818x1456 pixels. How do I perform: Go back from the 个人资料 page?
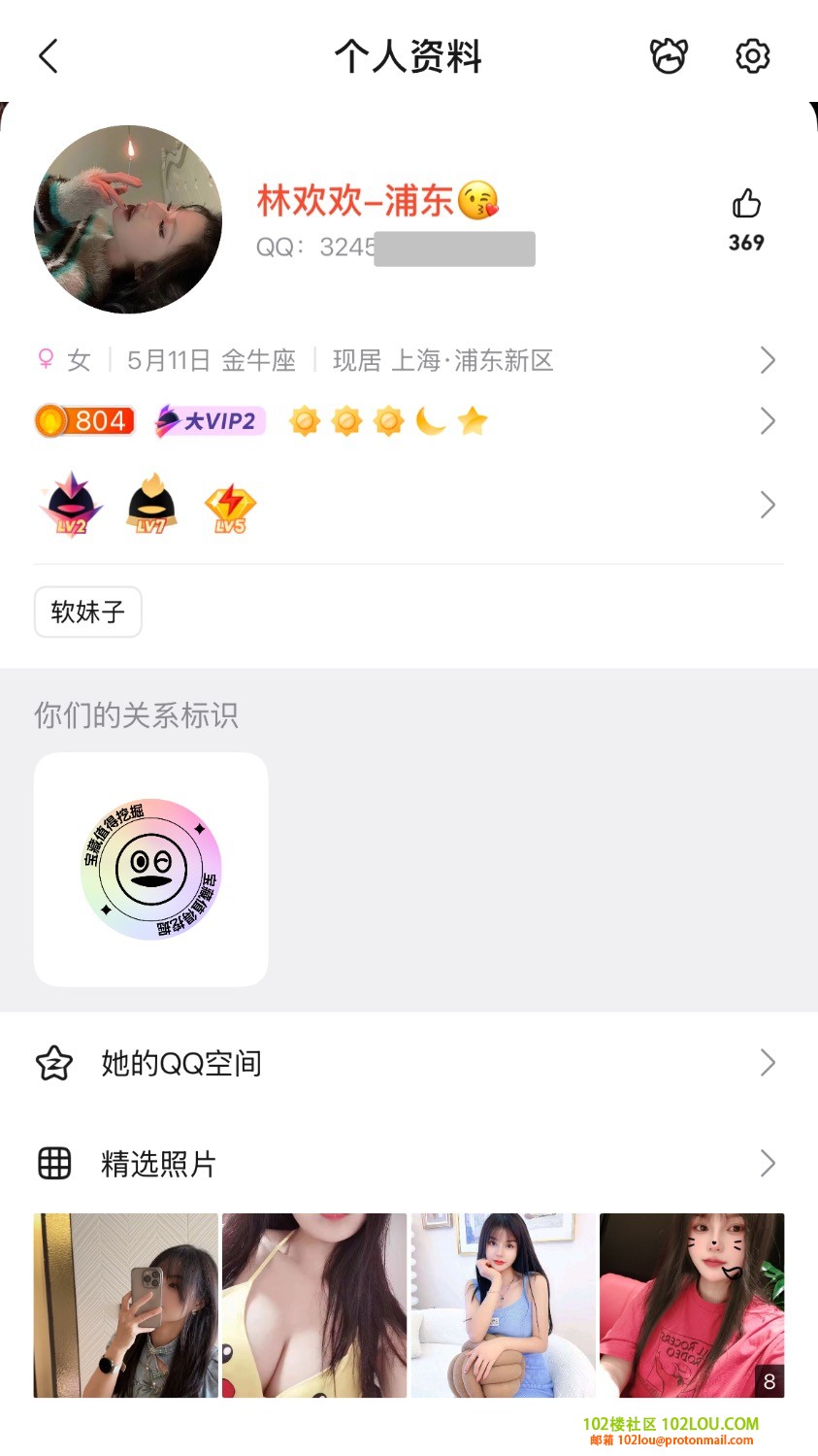49,56
